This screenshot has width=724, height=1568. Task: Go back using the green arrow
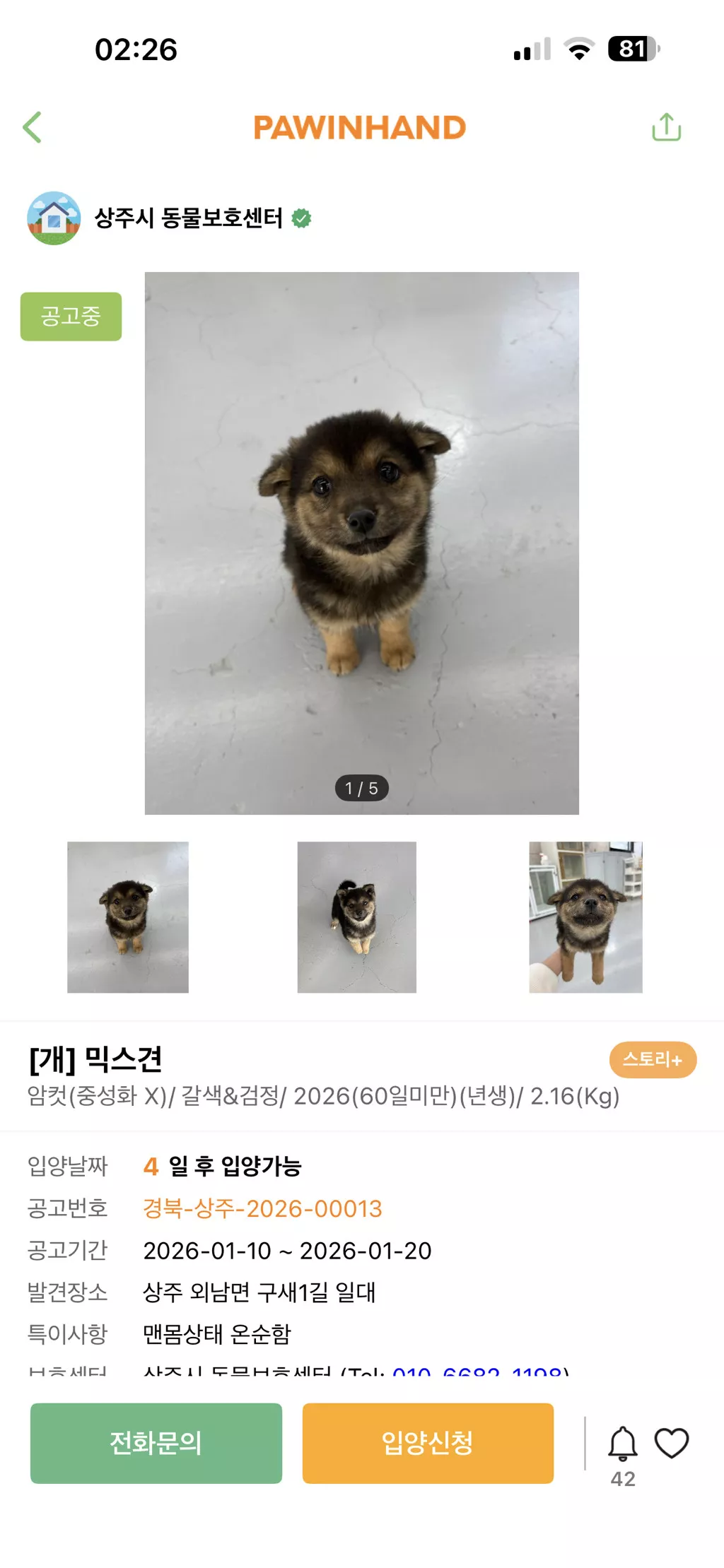coord(33,128)
